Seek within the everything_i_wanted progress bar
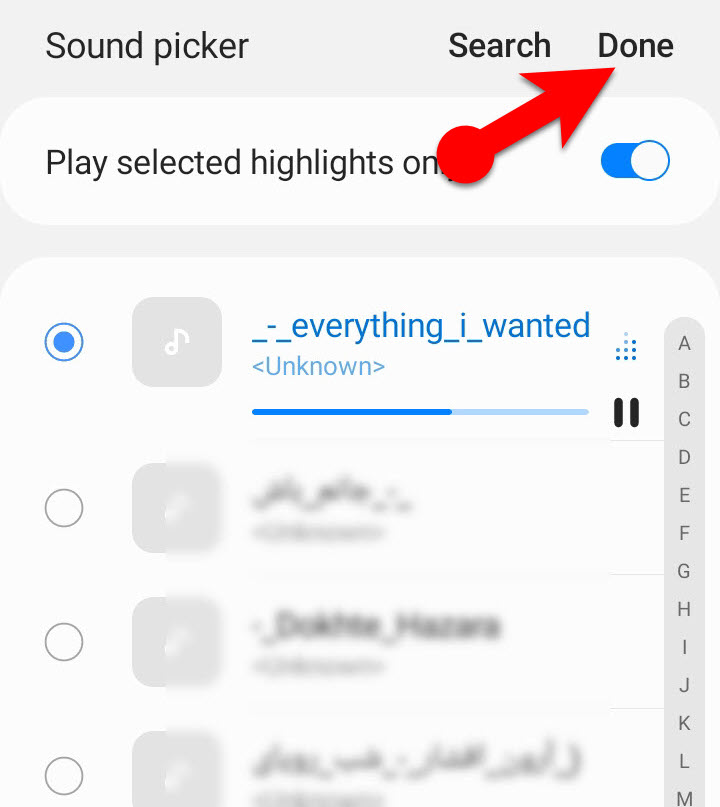The height and width of the screenshot is (807, 720). point(420,411)
